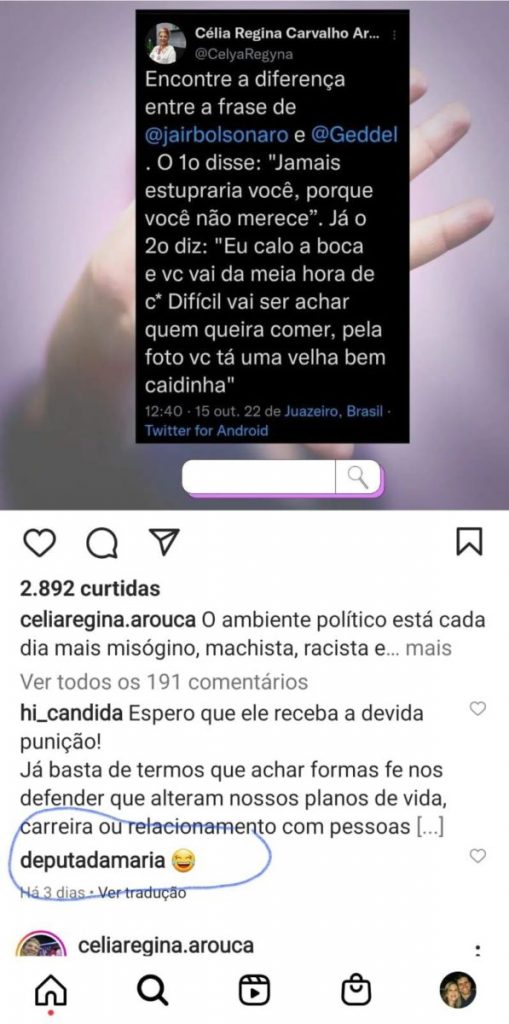This screenshot has width=509, height=1024.
Task: Open the comment icon under the post
Action: (x=102, y=543)
